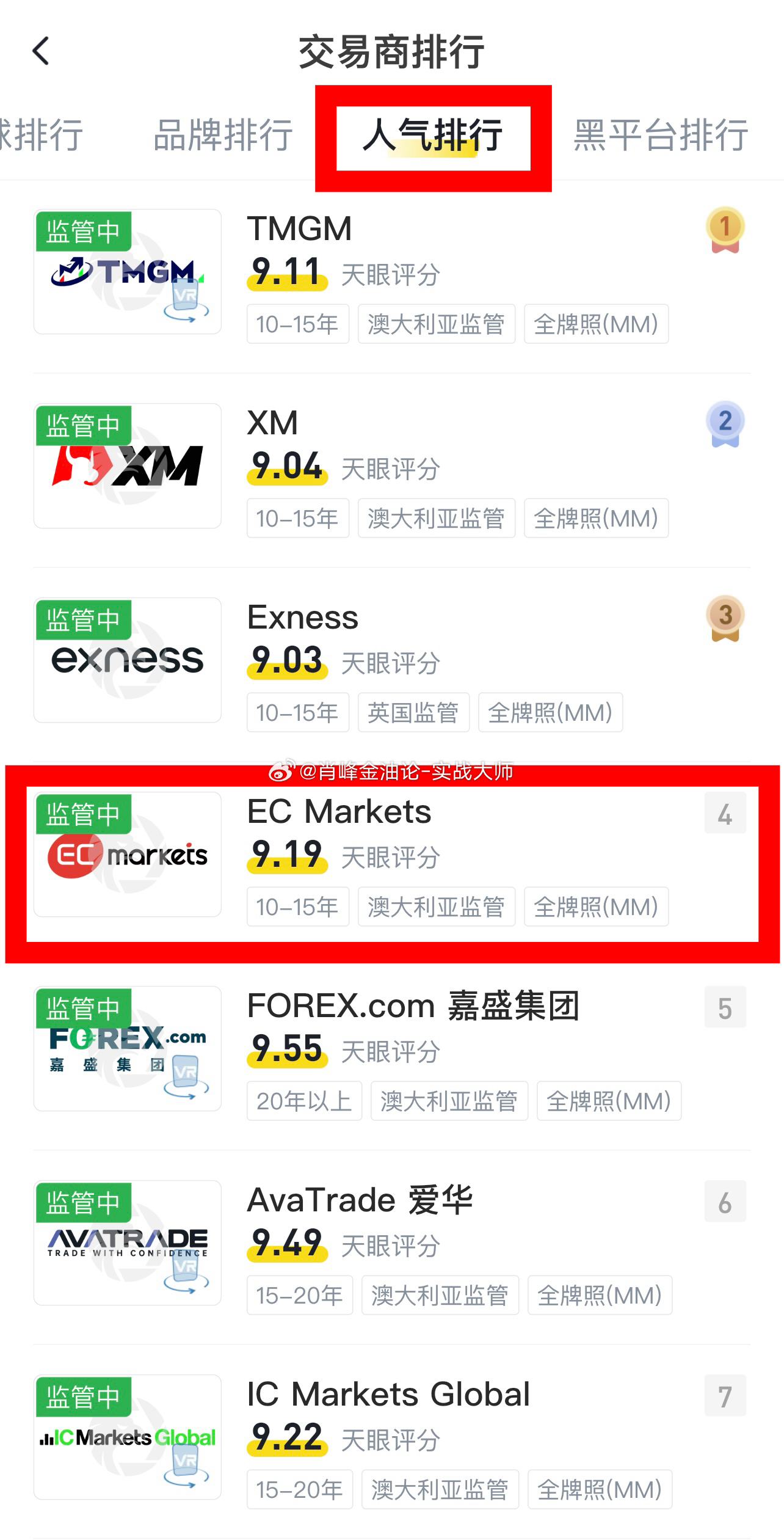Tap the rank 4 badge beside EC Markets
The height and width of the screenshot is (1540, 784).
coord(726,813)
